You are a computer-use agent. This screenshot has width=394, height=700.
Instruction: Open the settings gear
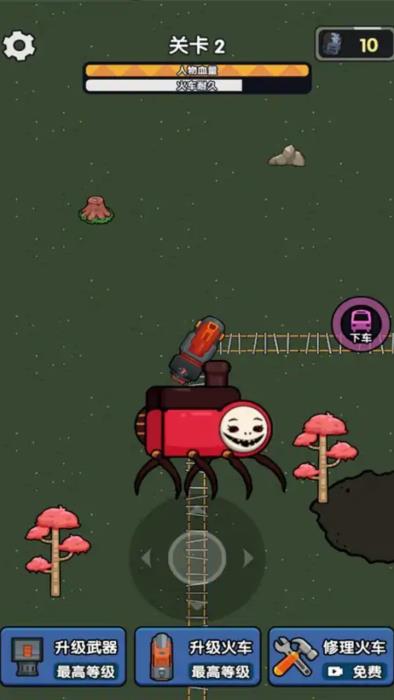[x=19, y=46]
